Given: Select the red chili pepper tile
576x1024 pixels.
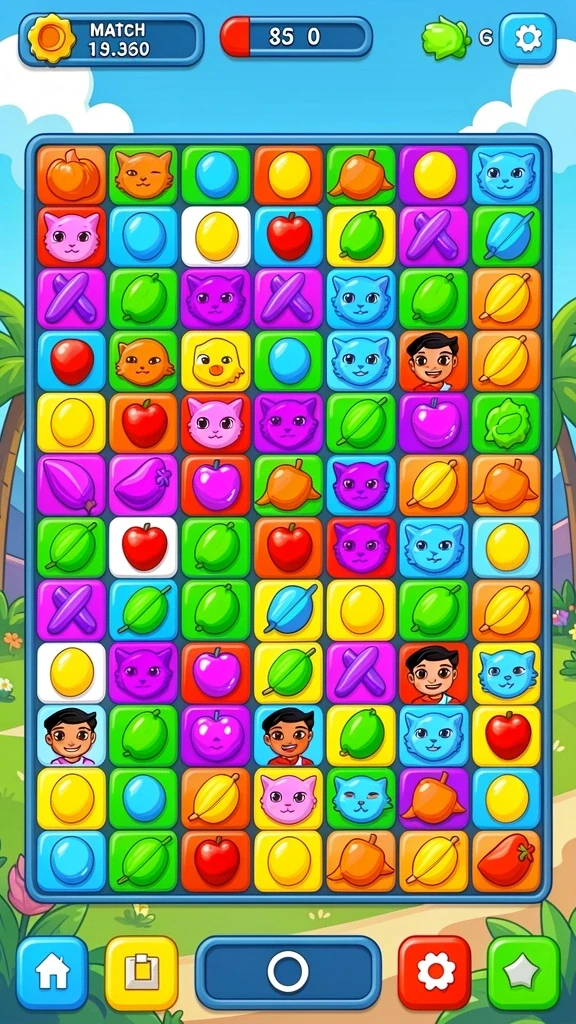Looking at the screenshot, I should pos(506,861).
